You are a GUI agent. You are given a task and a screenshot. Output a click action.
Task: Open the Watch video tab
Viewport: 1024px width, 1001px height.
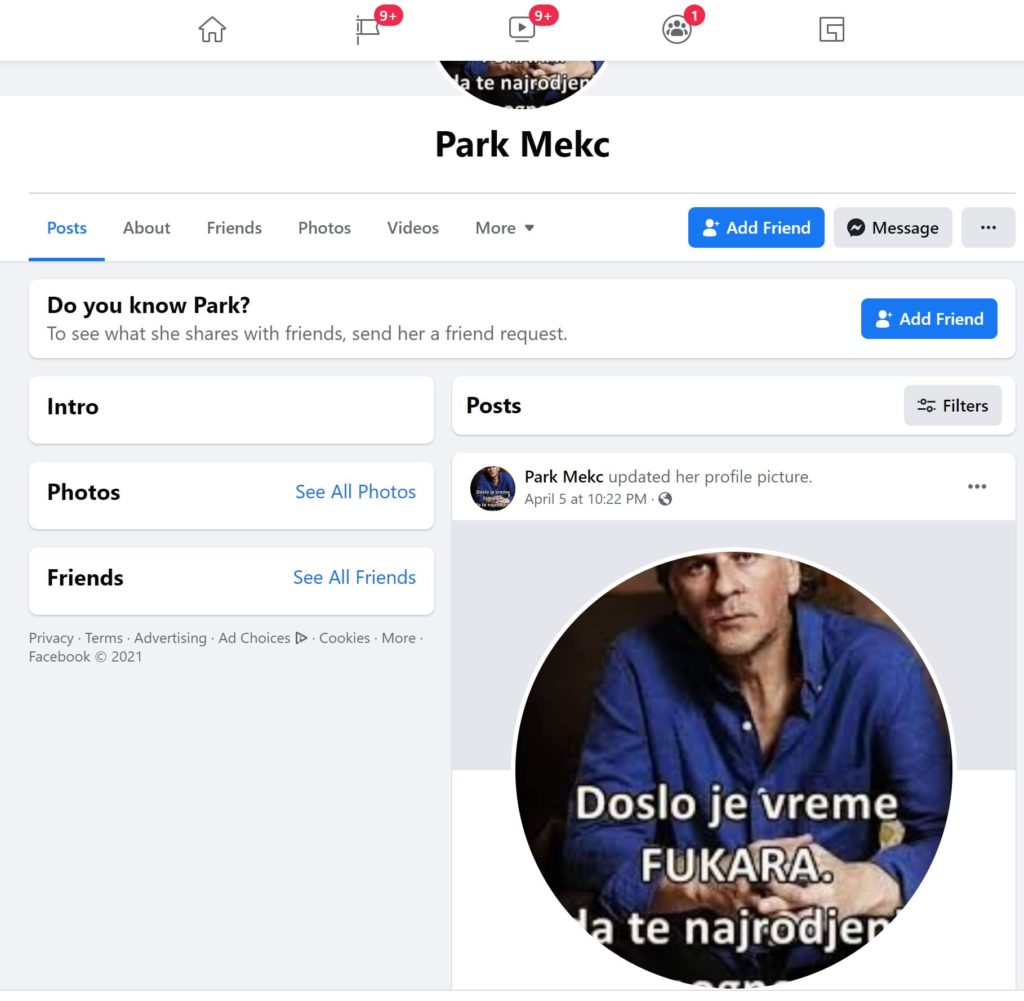(x=522, y=30)
